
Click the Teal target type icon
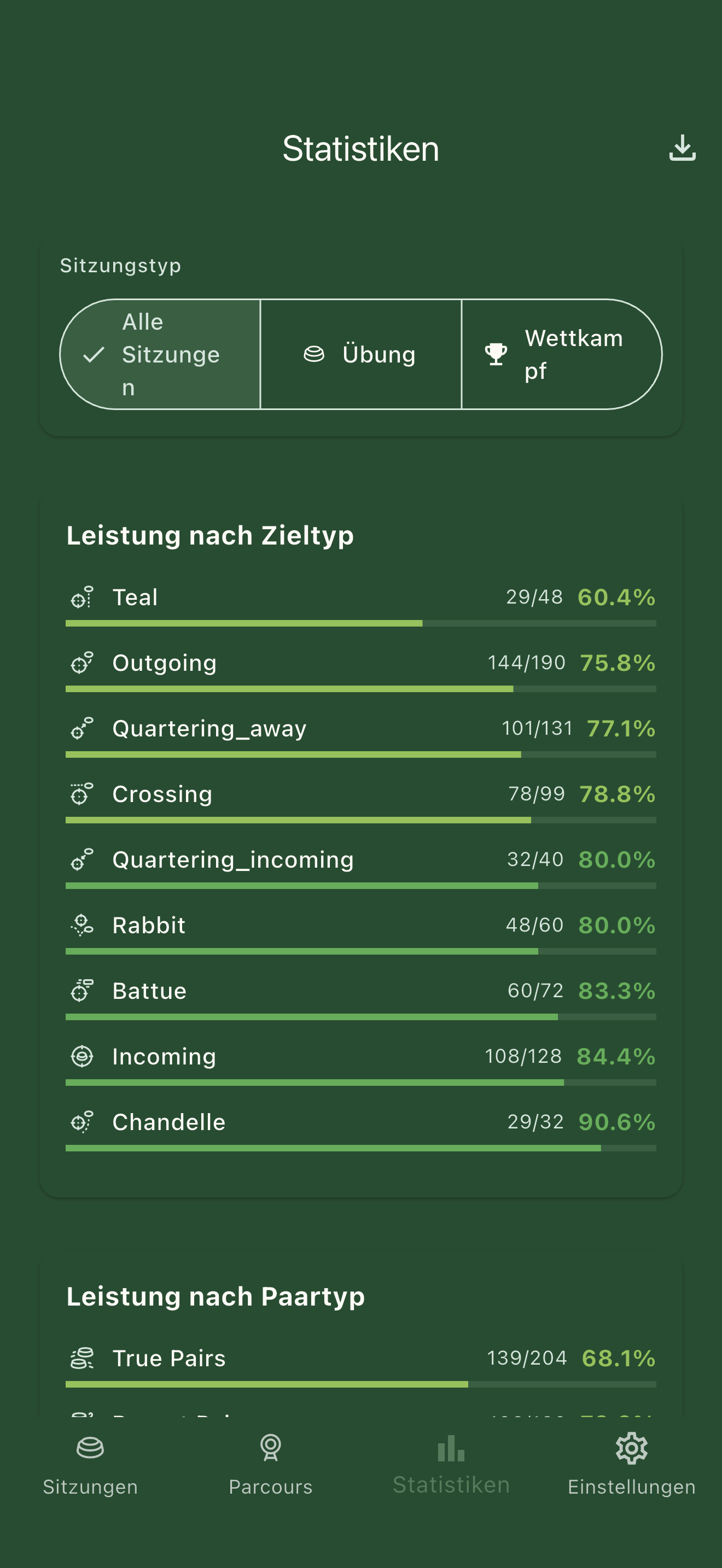click(82, 597)
